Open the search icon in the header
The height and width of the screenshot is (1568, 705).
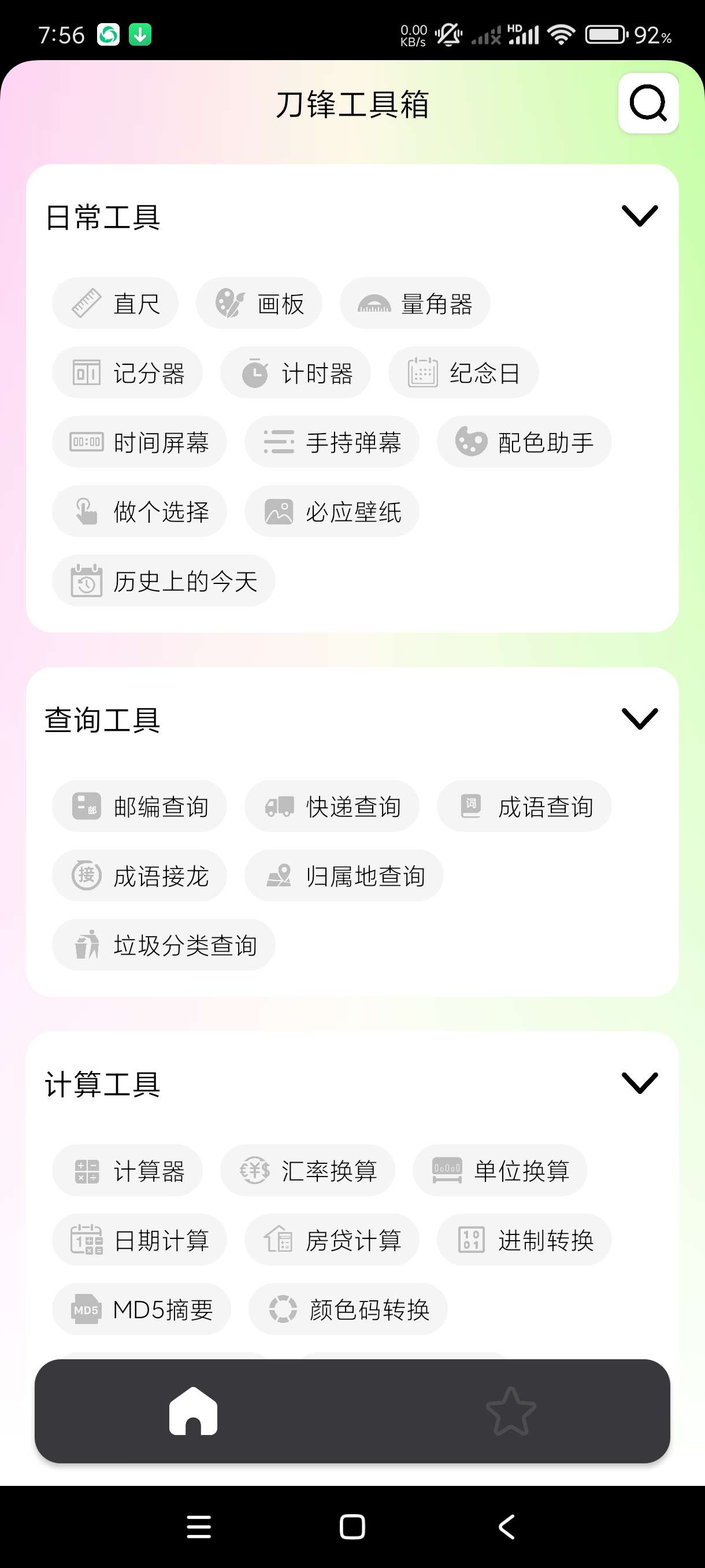[x=648, y=103]
